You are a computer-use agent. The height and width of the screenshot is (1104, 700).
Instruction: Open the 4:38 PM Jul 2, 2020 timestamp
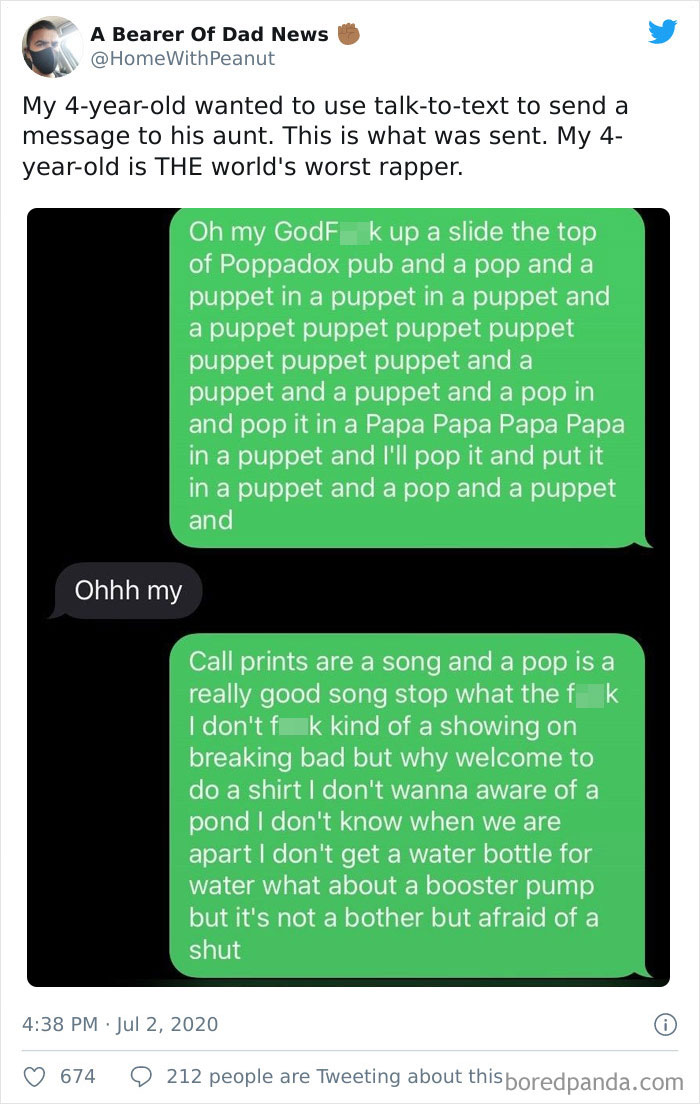click(120, 1024)
